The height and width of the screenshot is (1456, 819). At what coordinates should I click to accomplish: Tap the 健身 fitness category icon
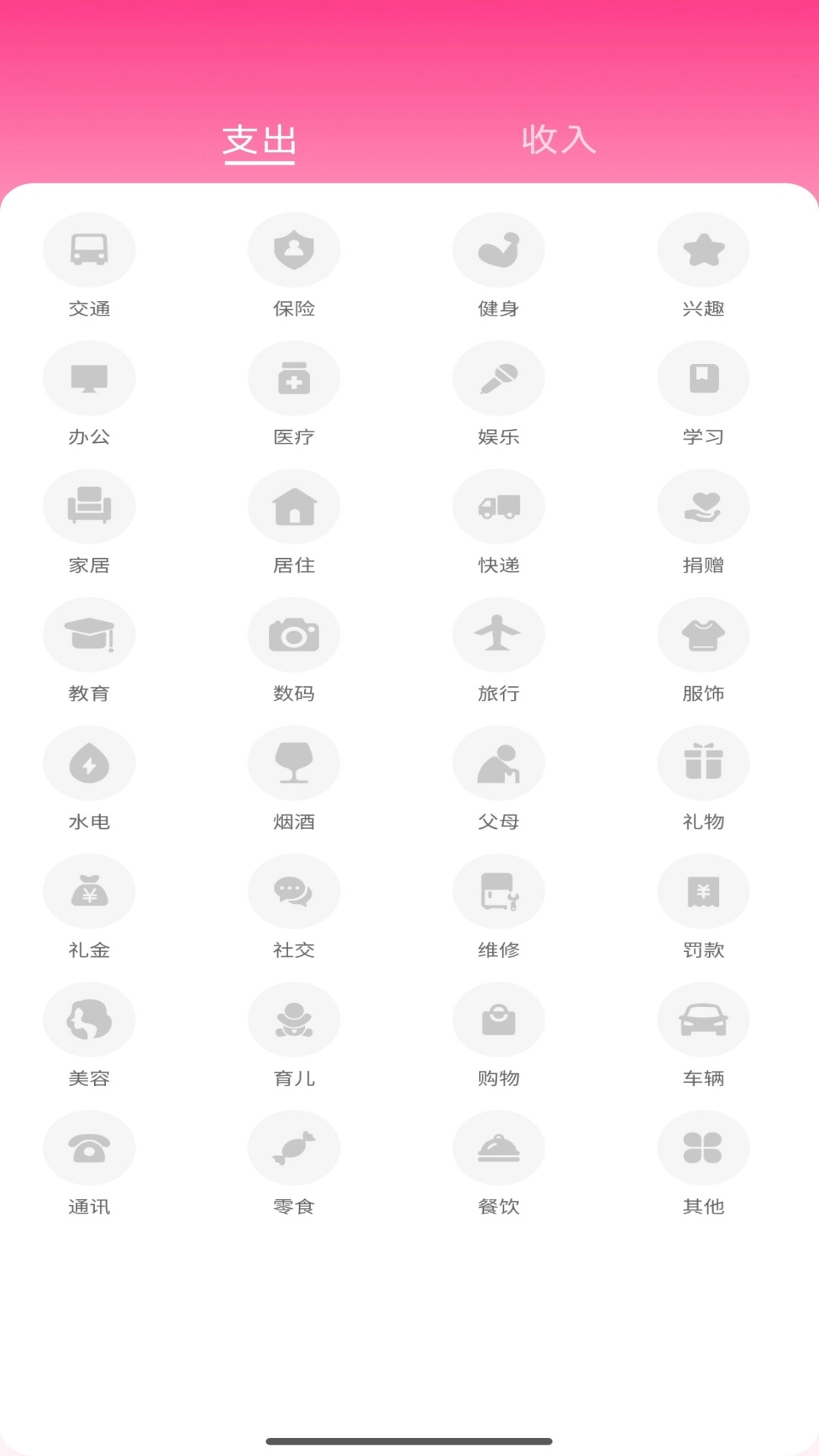[x=498, y=249]
